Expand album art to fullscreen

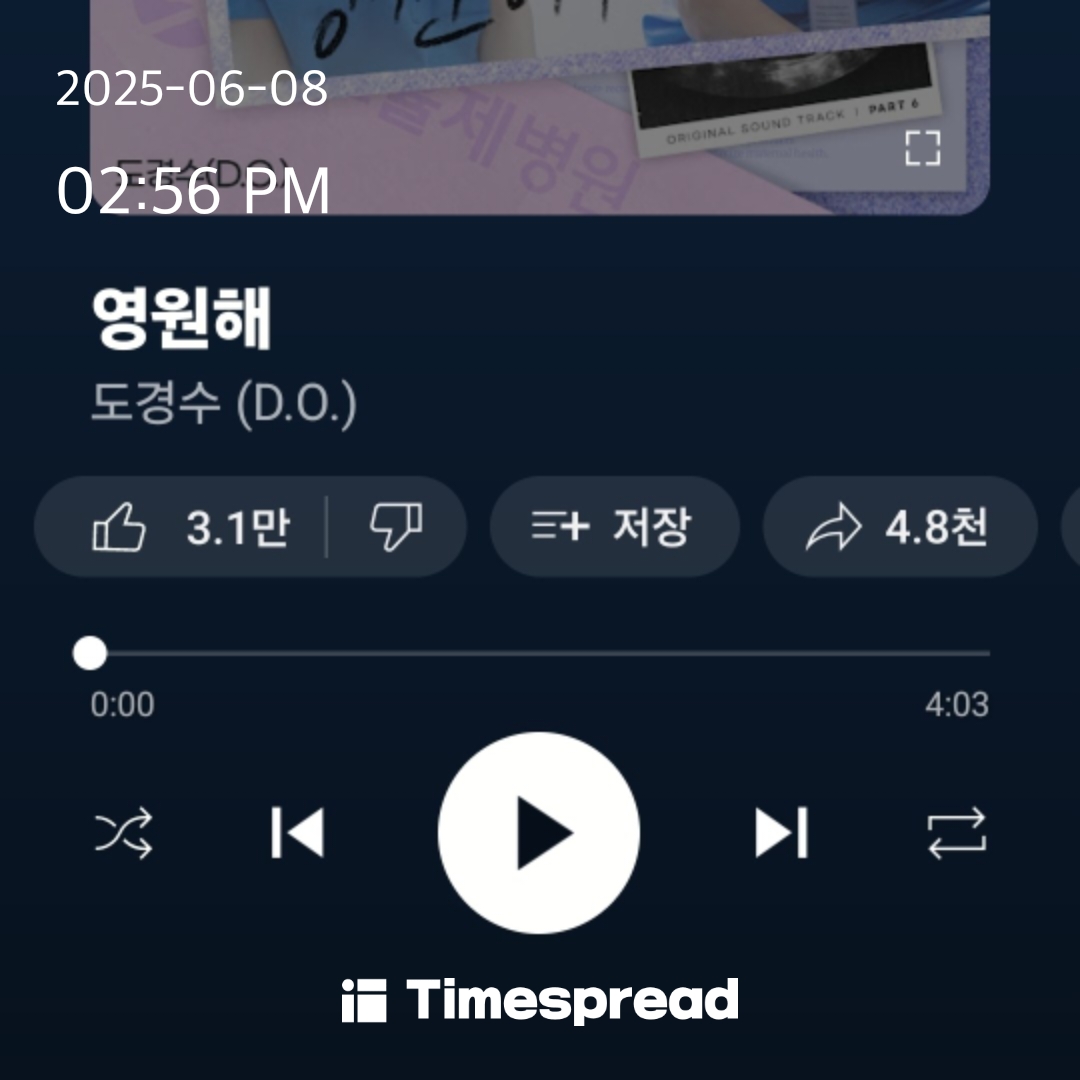(922, 149)
